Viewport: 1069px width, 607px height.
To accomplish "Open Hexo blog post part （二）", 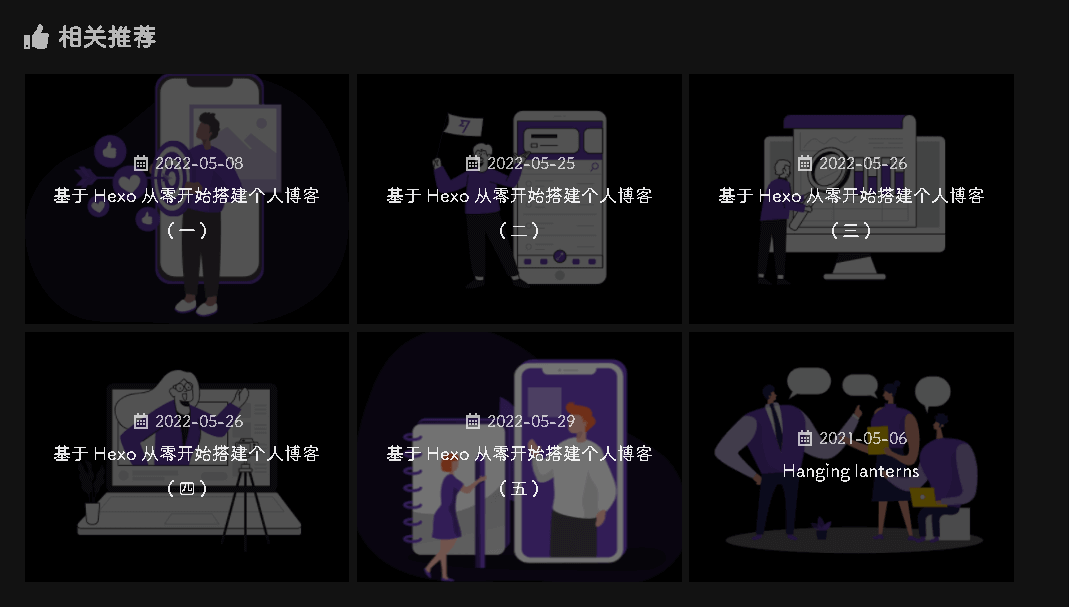I will pos(519,197).
